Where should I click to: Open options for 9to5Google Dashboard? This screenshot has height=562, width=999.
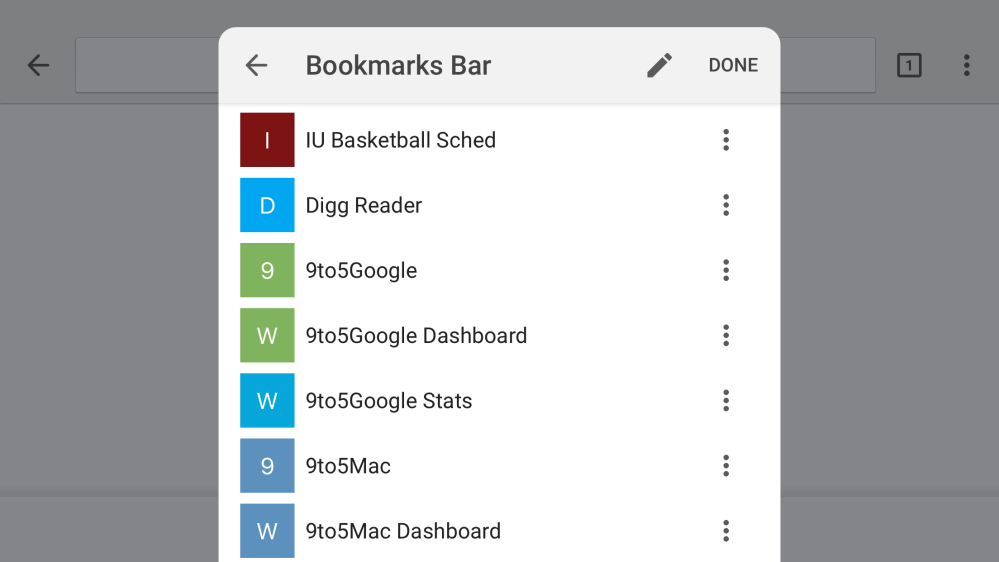pos(726,335)
